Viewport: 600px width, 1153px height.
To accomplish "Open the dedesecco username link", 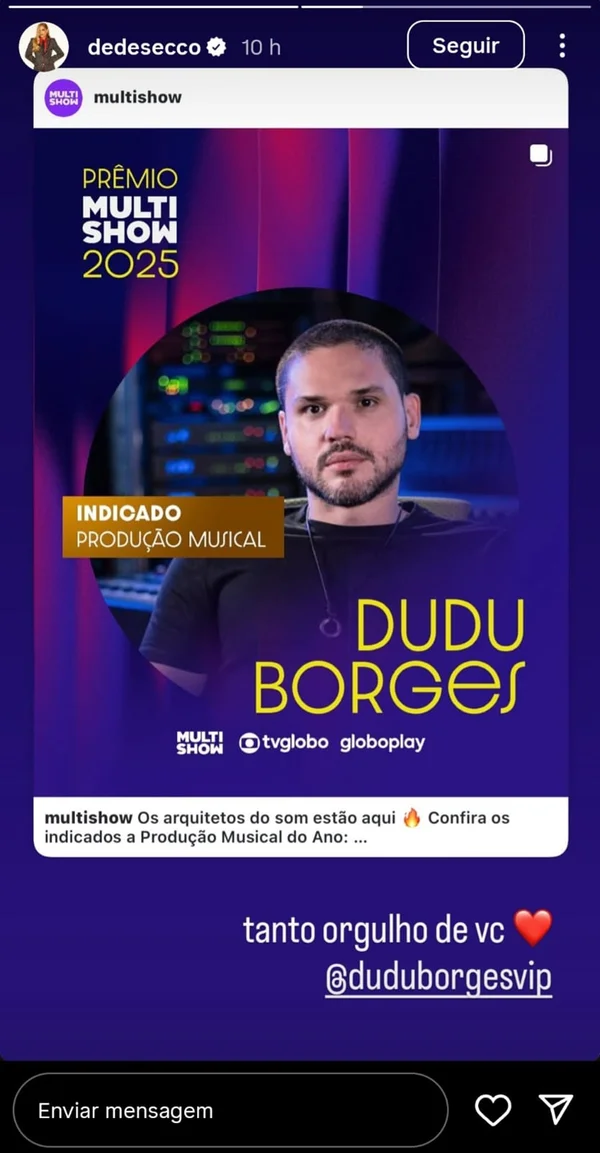I will coord(144,47).
